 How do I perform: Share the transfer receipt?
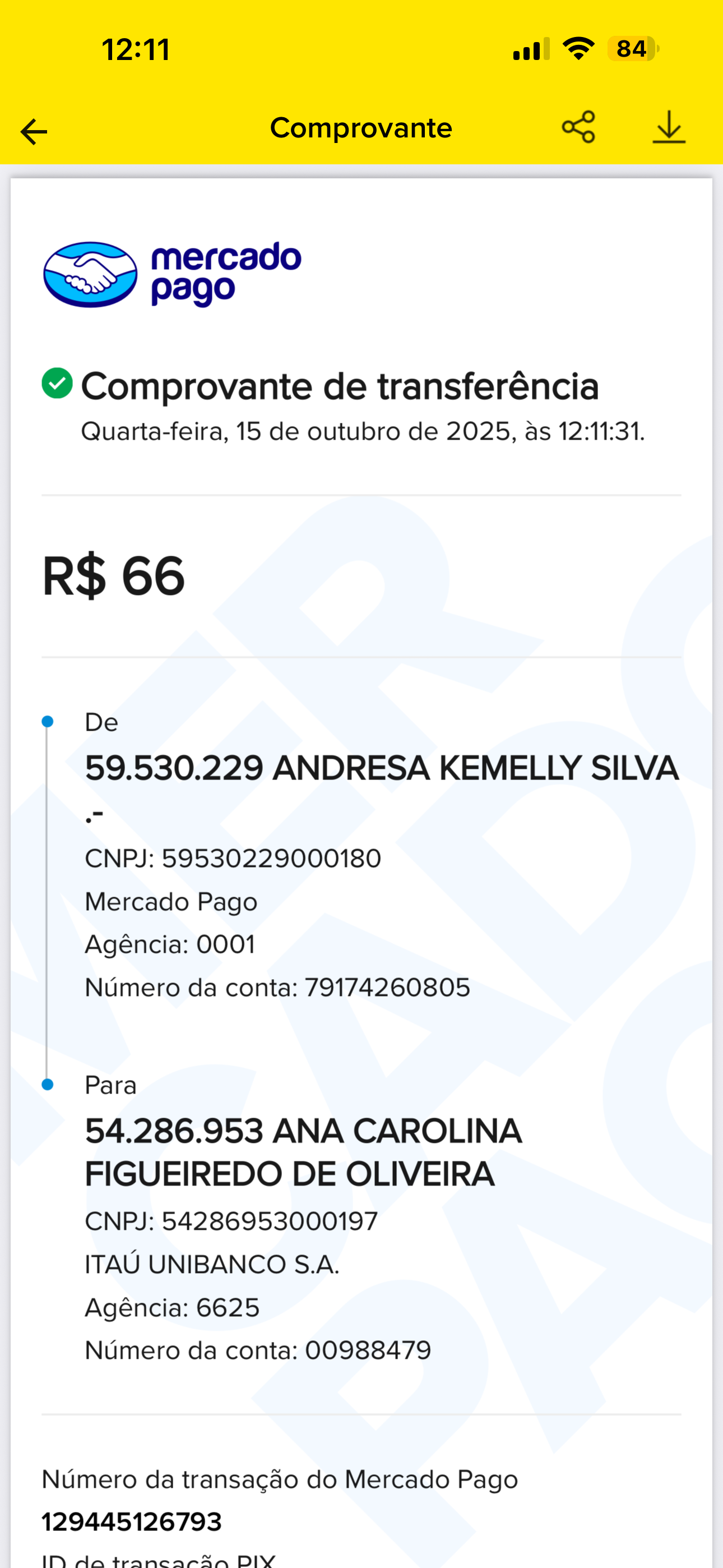[578, 127]
